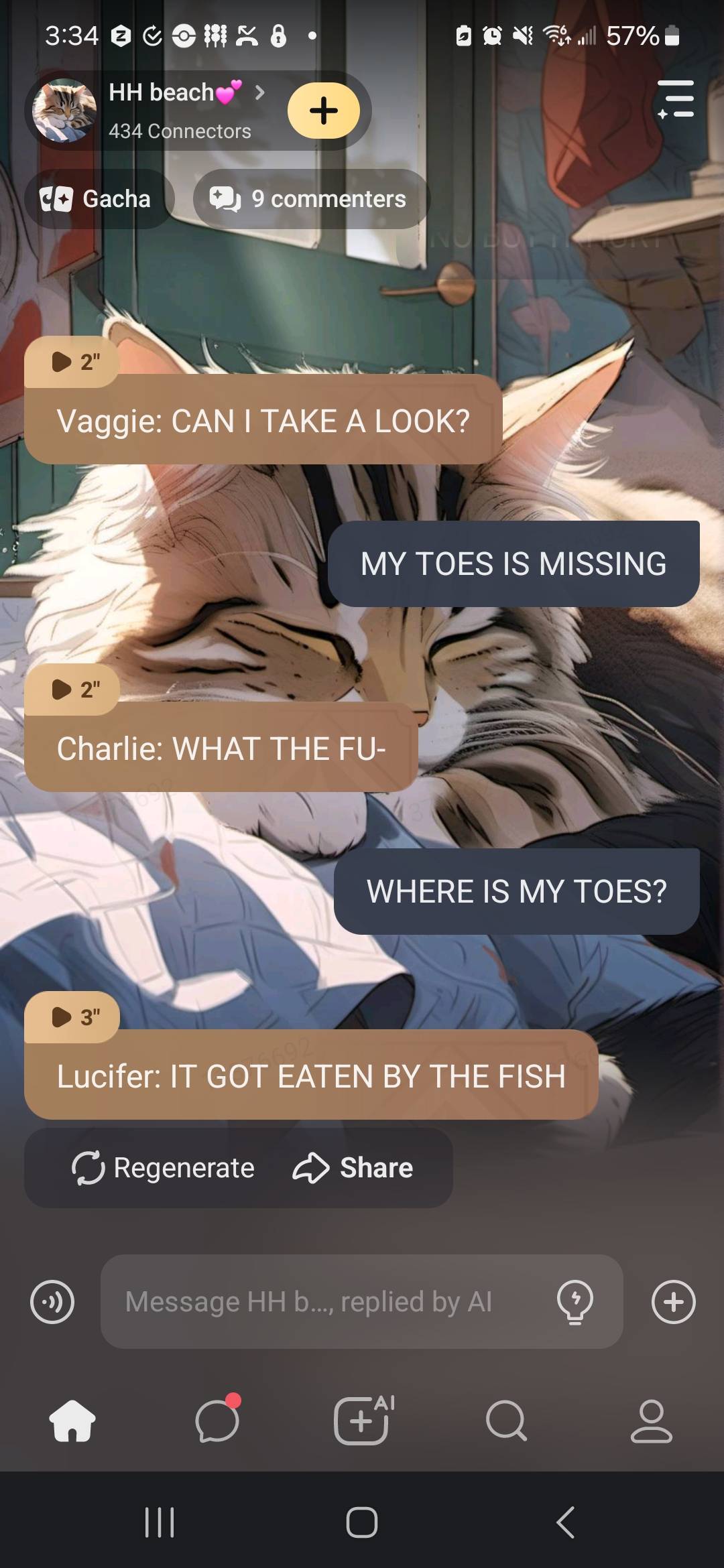Open the AI create tab
The image size is (724, 1568).
pyautogui.click(x=363, y=1421)
